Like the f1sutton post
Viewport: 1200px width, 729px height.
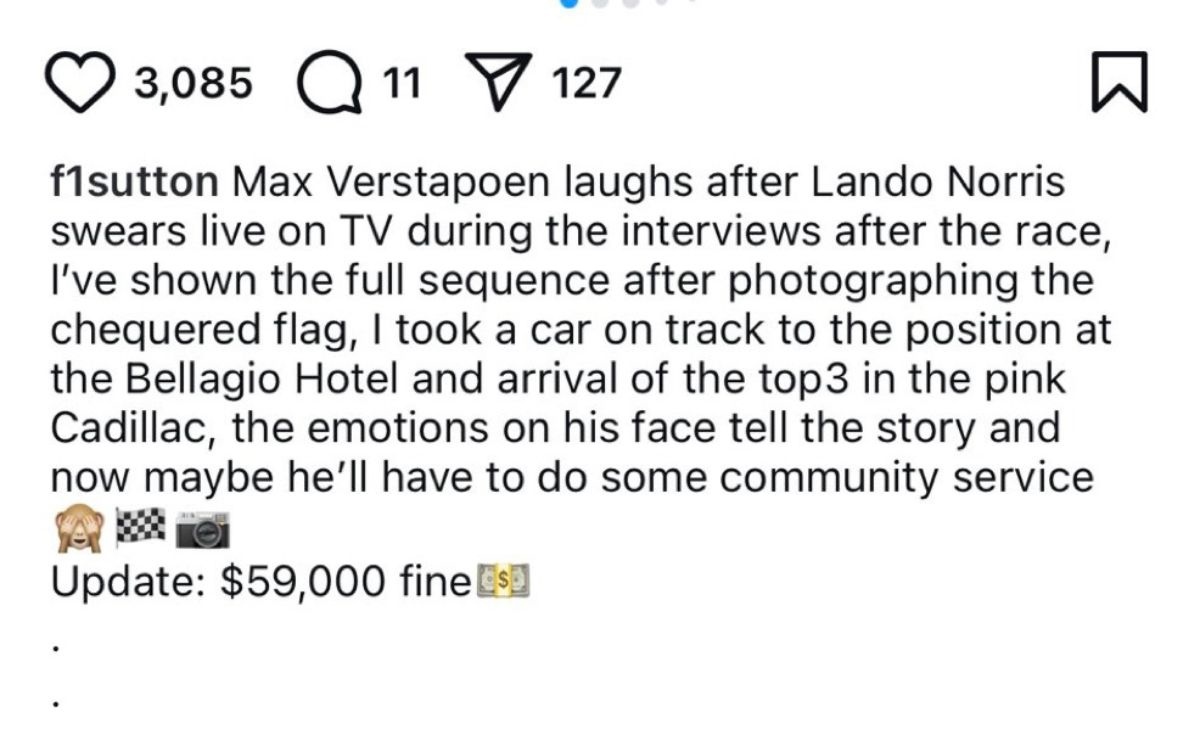[82, 84]
